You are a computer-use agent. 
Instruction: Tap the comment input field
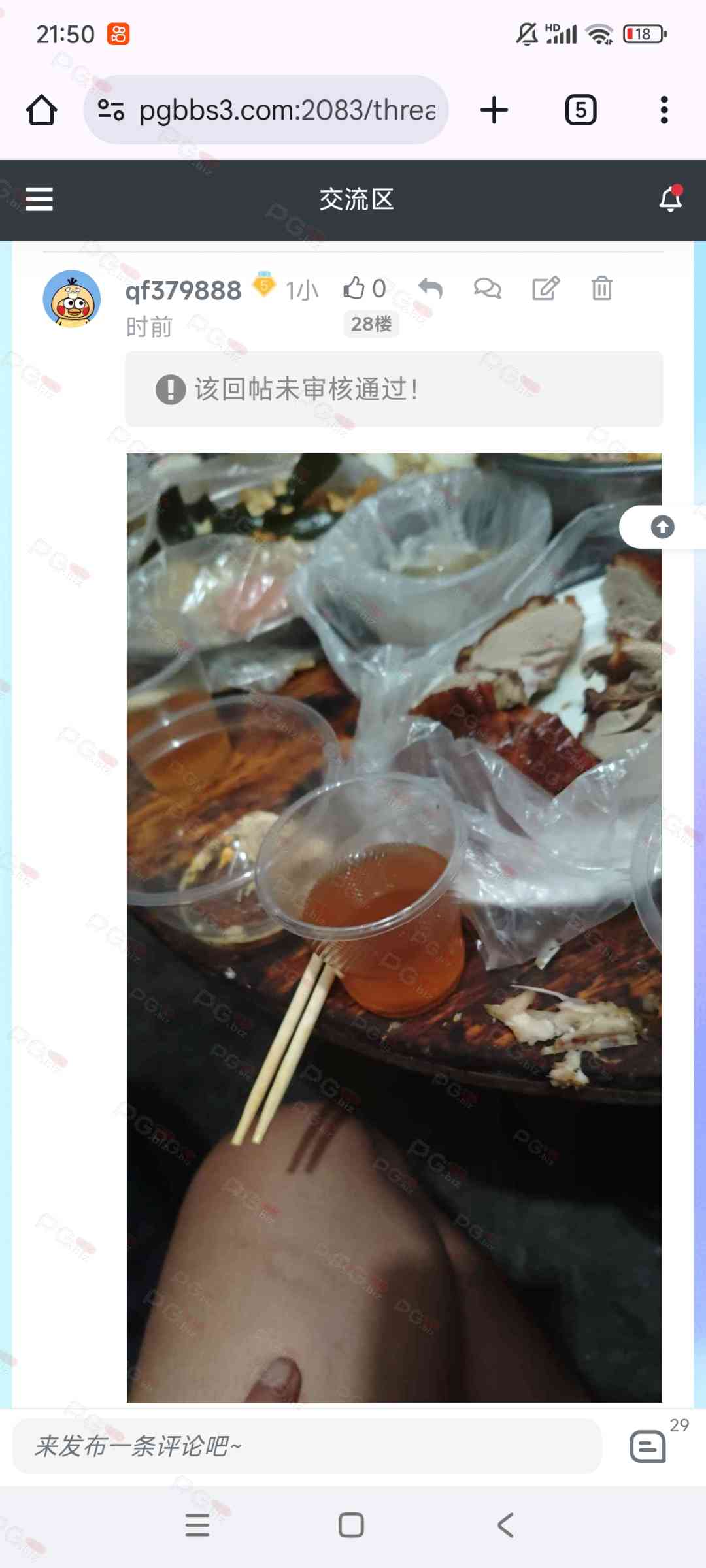307,1446
